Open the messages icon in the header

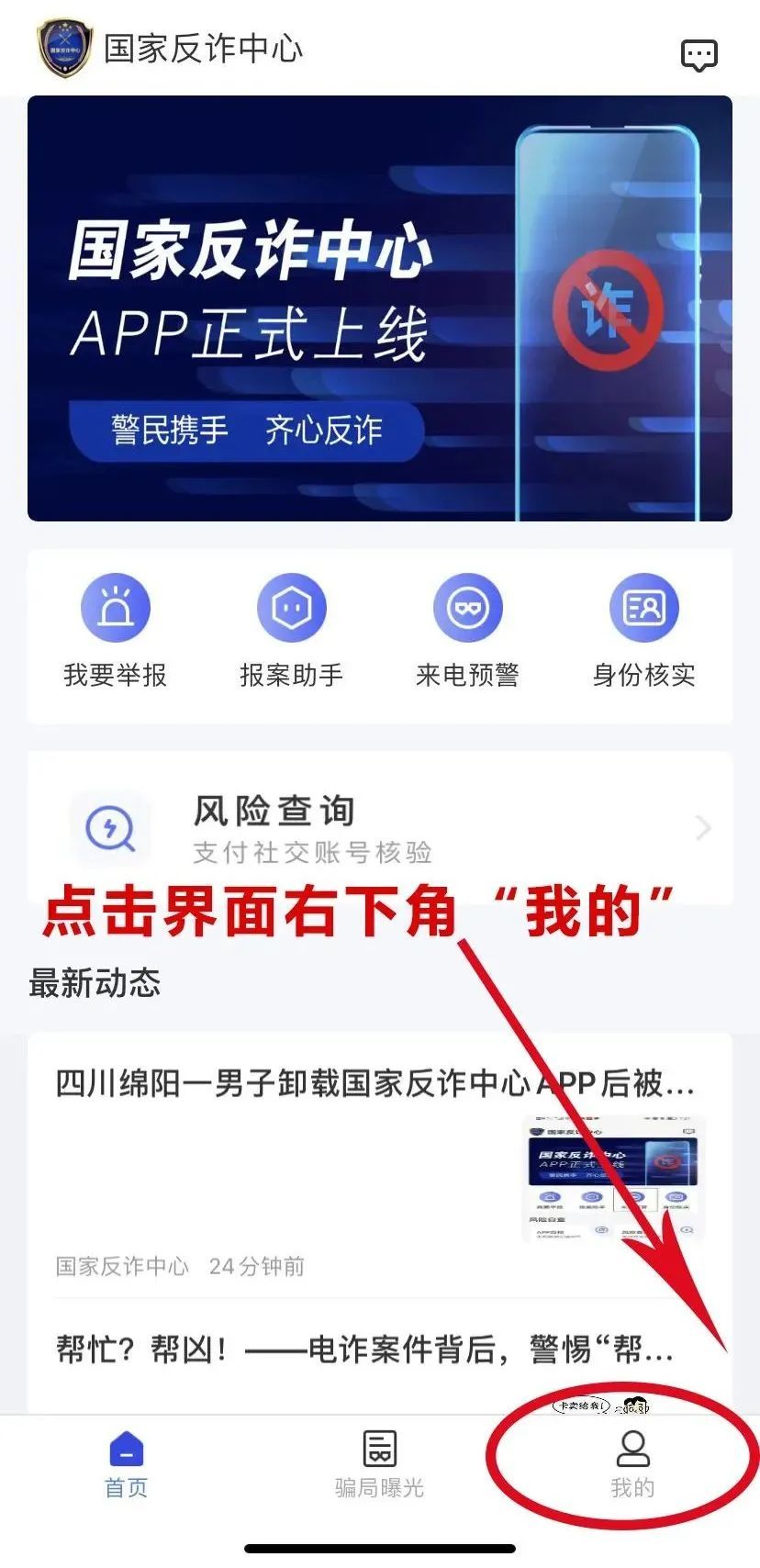pos(699,55)
